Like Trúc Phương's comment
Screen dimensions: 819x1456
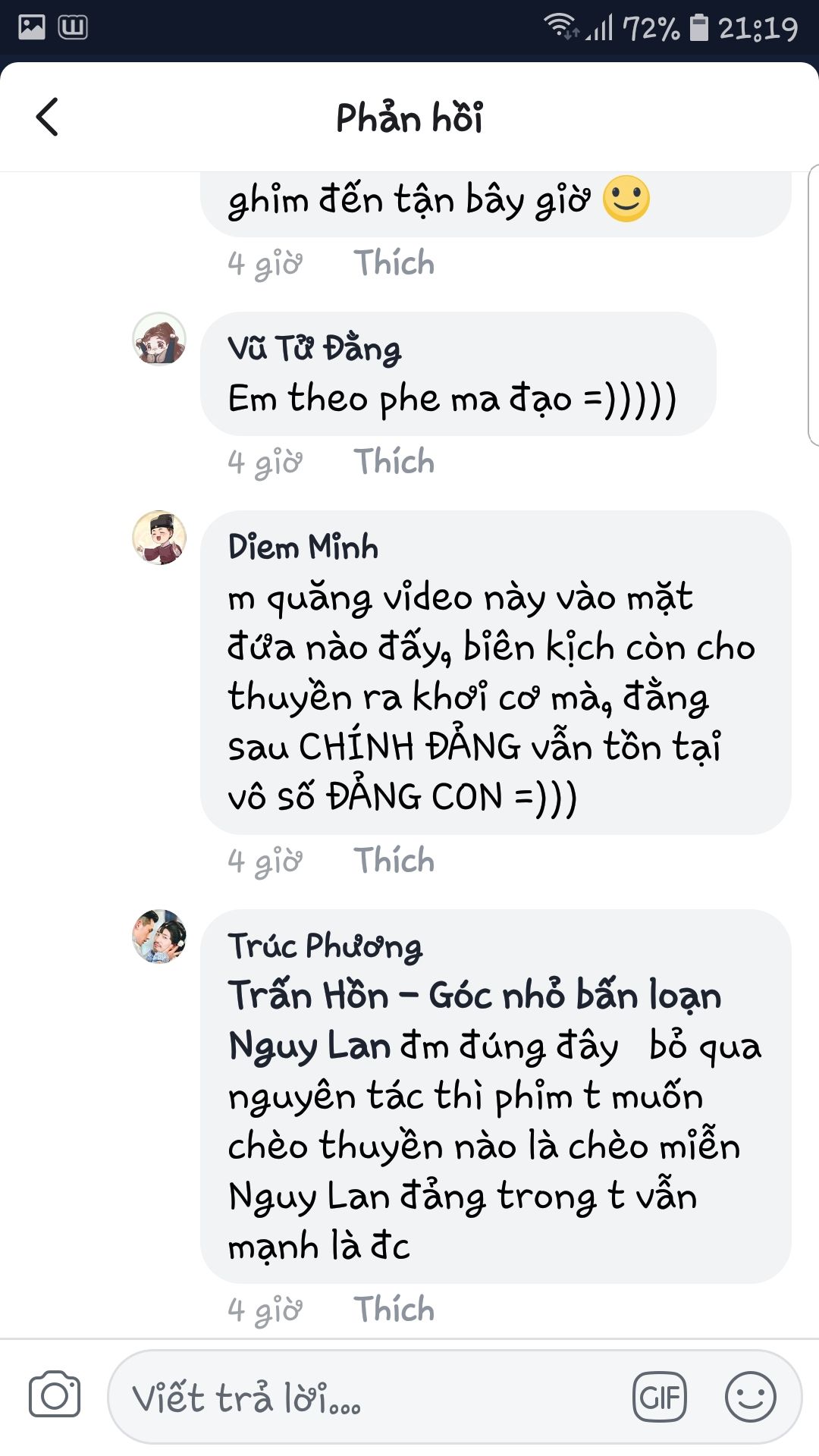click(394, 1310)
